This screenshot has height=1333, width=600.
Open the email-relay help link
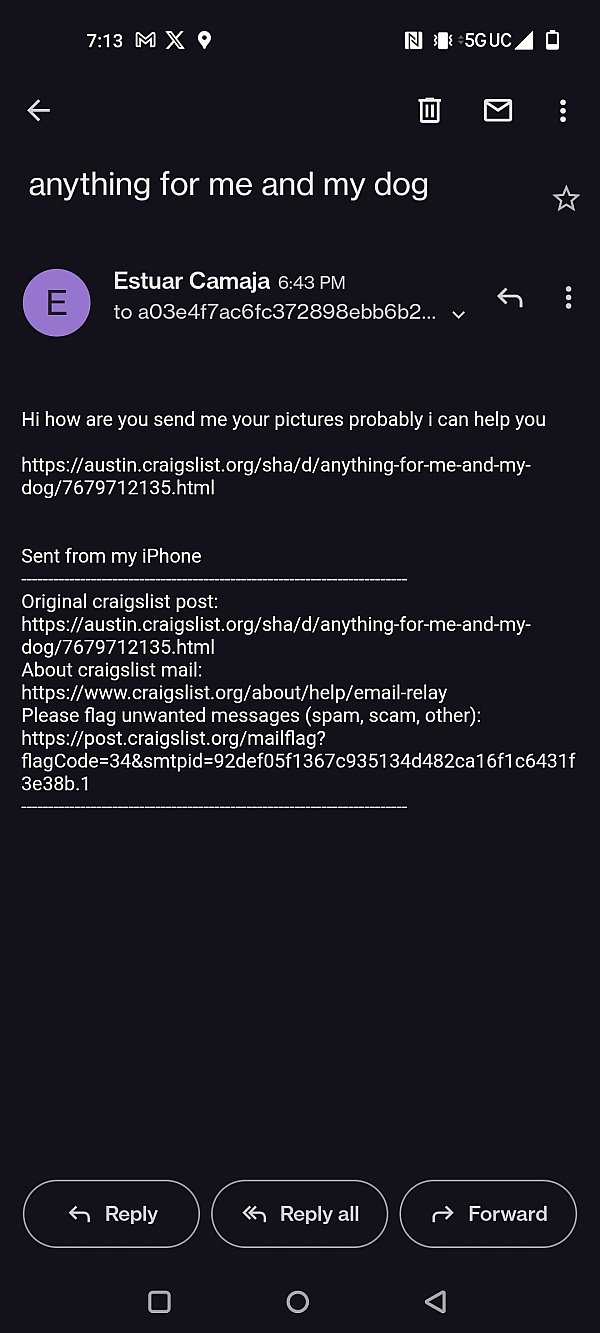(234, 692)
